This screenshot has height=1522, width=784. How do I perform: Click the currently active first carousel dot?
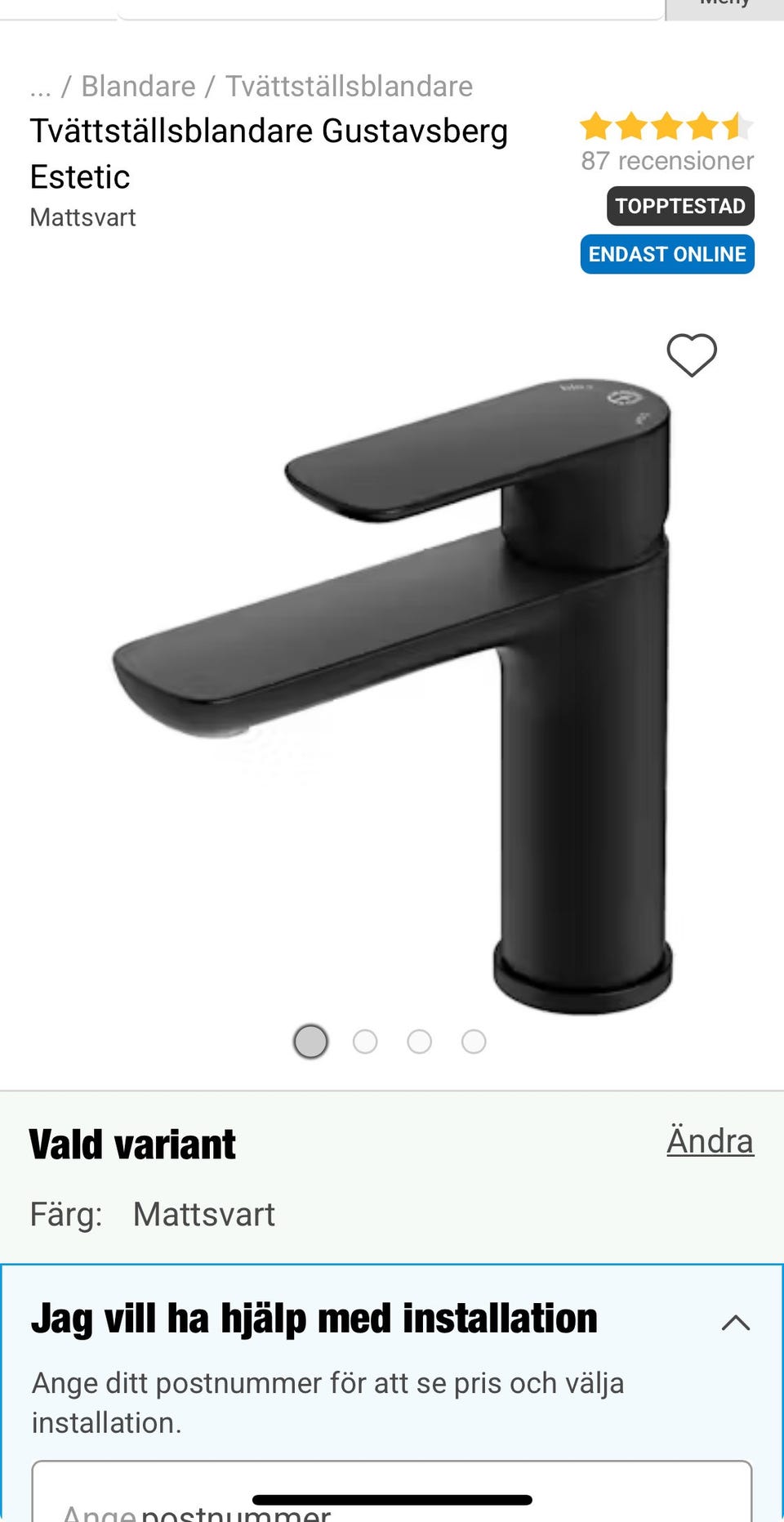309,1042
